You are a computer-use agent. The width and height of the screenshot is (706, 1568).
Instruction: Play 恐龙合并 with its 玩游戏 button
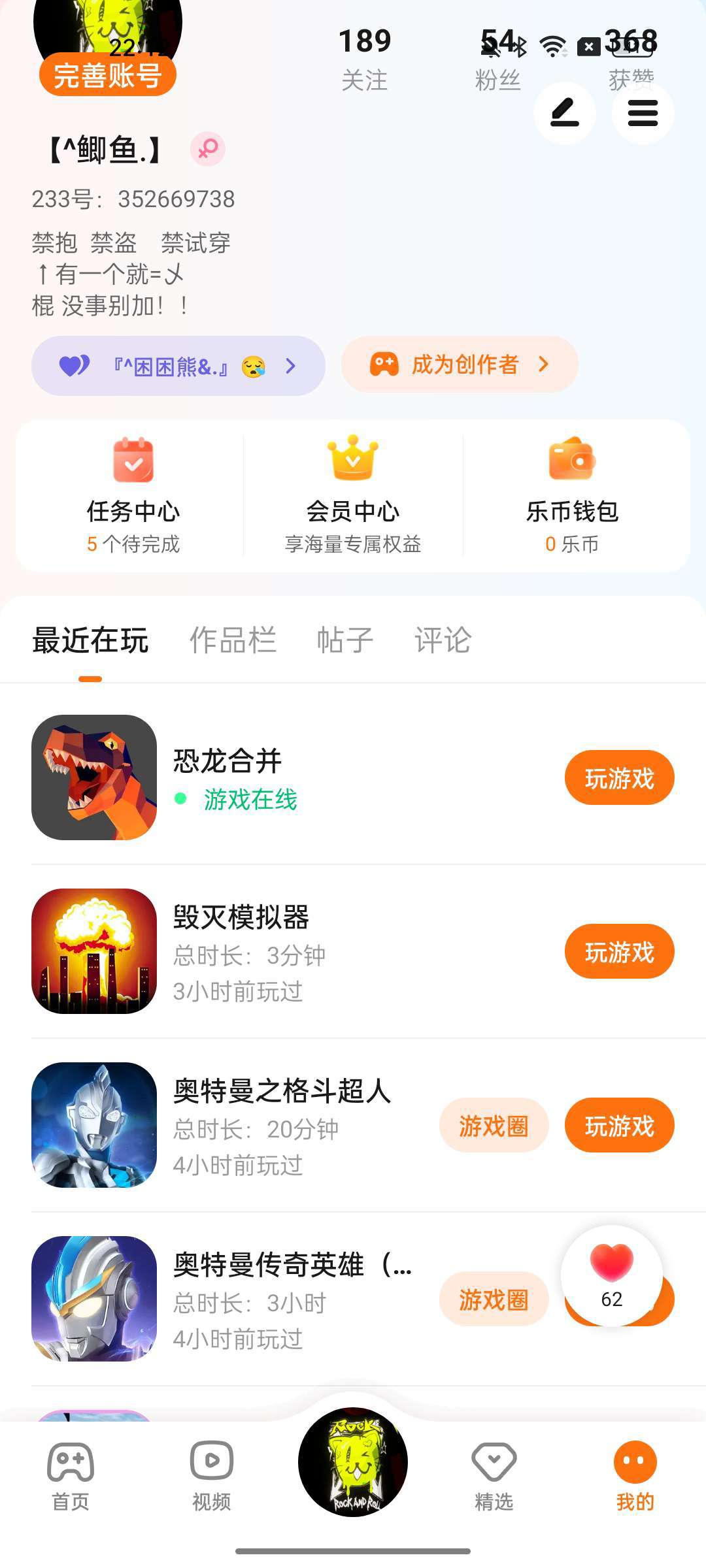[619, 778]
